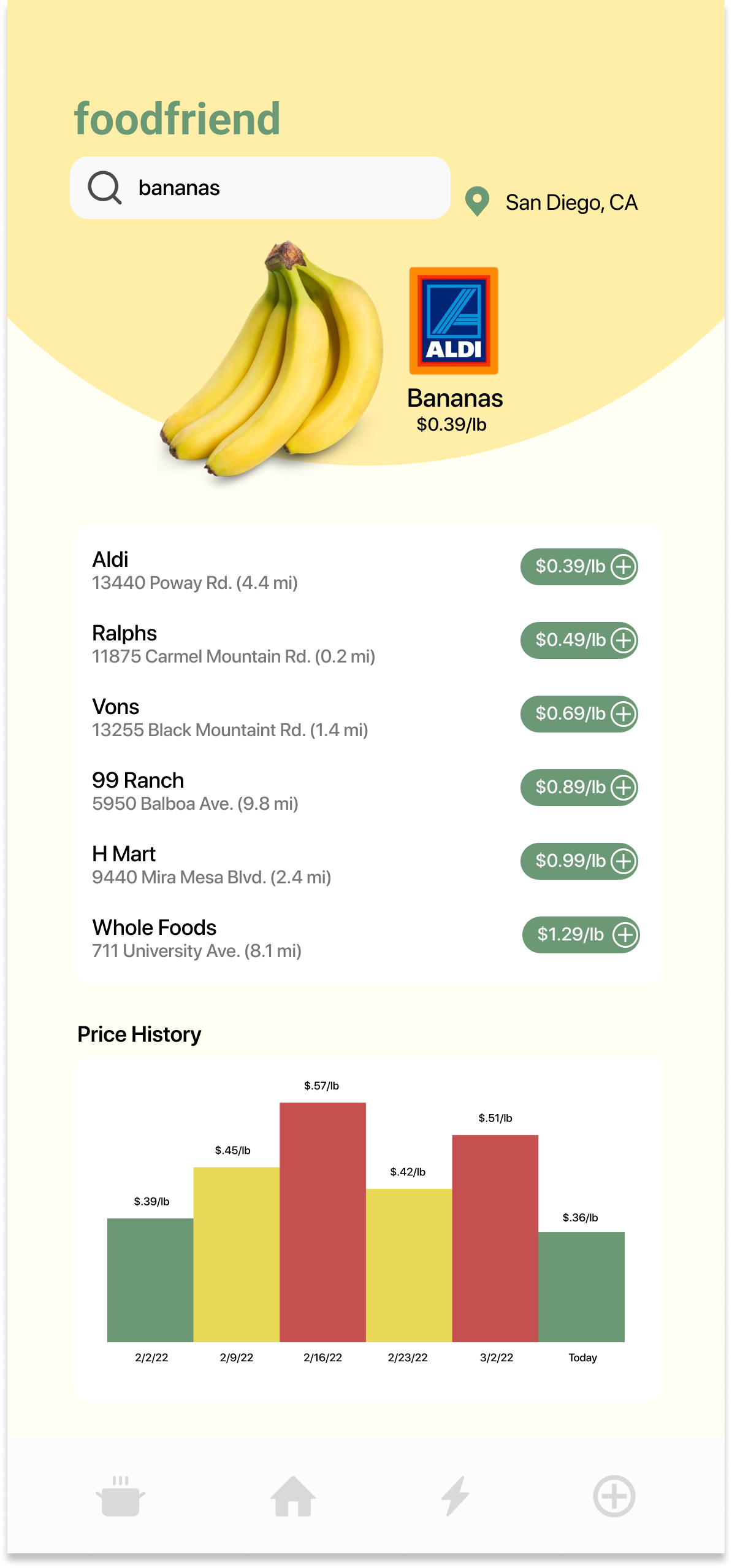Open the lightning bolt tab

pyautogui.click(x=456, y=1496)
